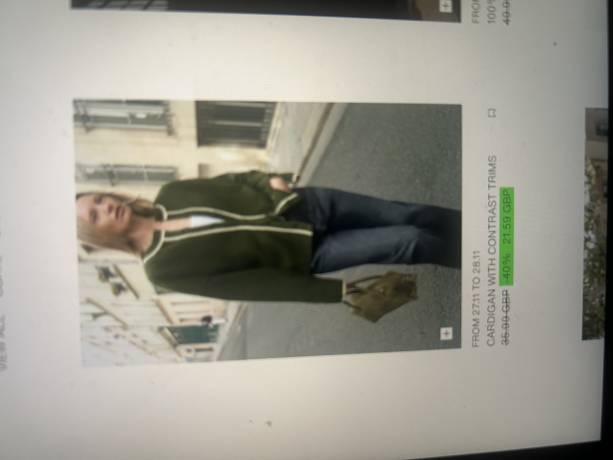The height and width of the screenshot is (460, 613).
Task: Quick add the contrast trims cardigan with plus
Action: (446, 333)
